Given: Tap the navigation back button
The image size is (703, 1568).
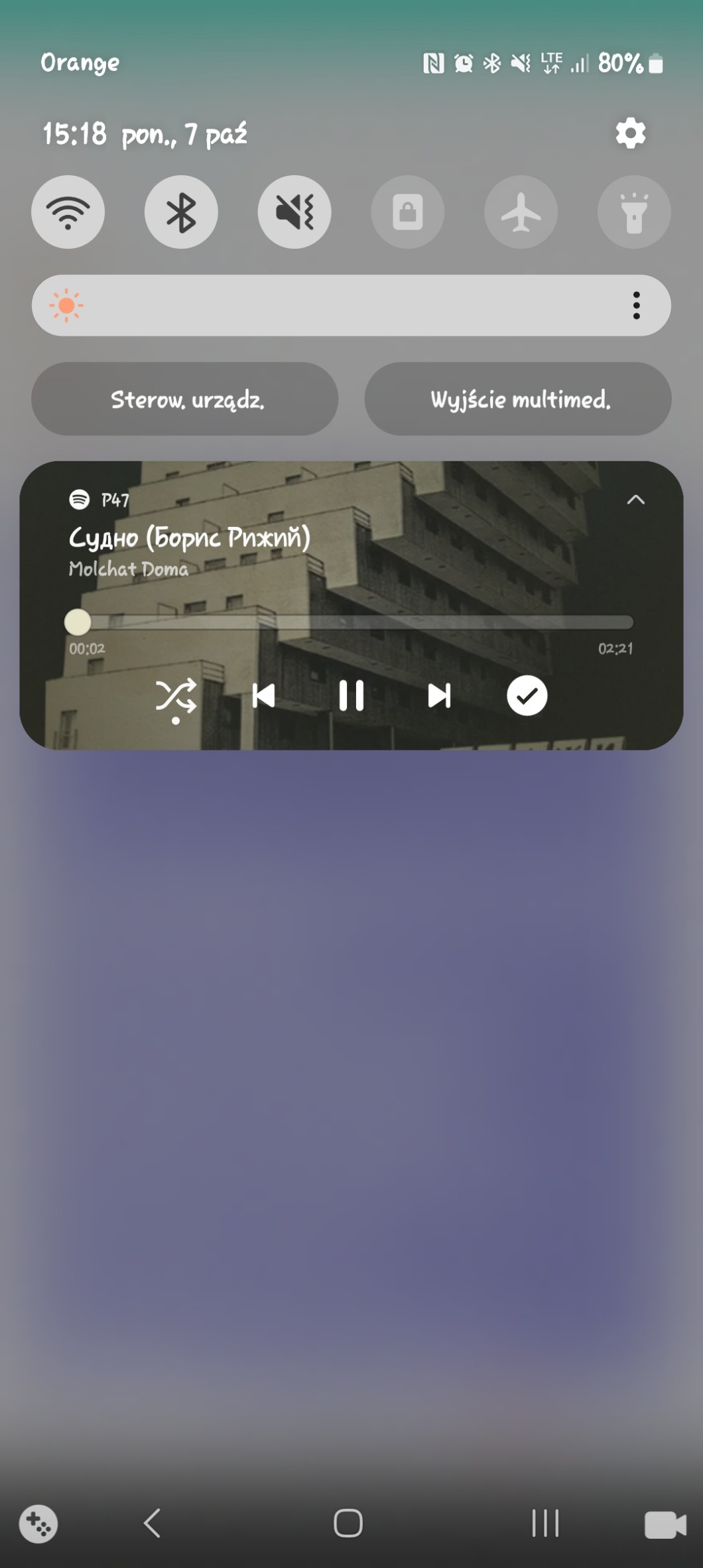Looking at the screenshot, I should (x=153, y=1523).
